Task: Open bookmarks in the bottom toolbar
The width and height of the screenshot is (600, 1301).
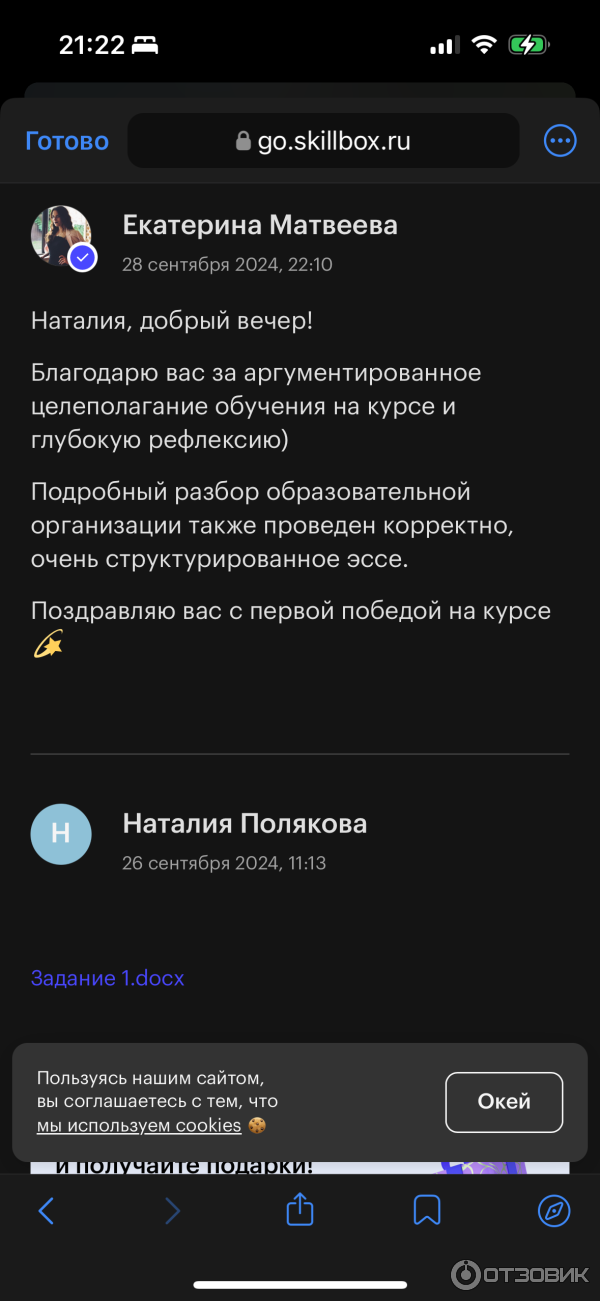Action: 427,1211
